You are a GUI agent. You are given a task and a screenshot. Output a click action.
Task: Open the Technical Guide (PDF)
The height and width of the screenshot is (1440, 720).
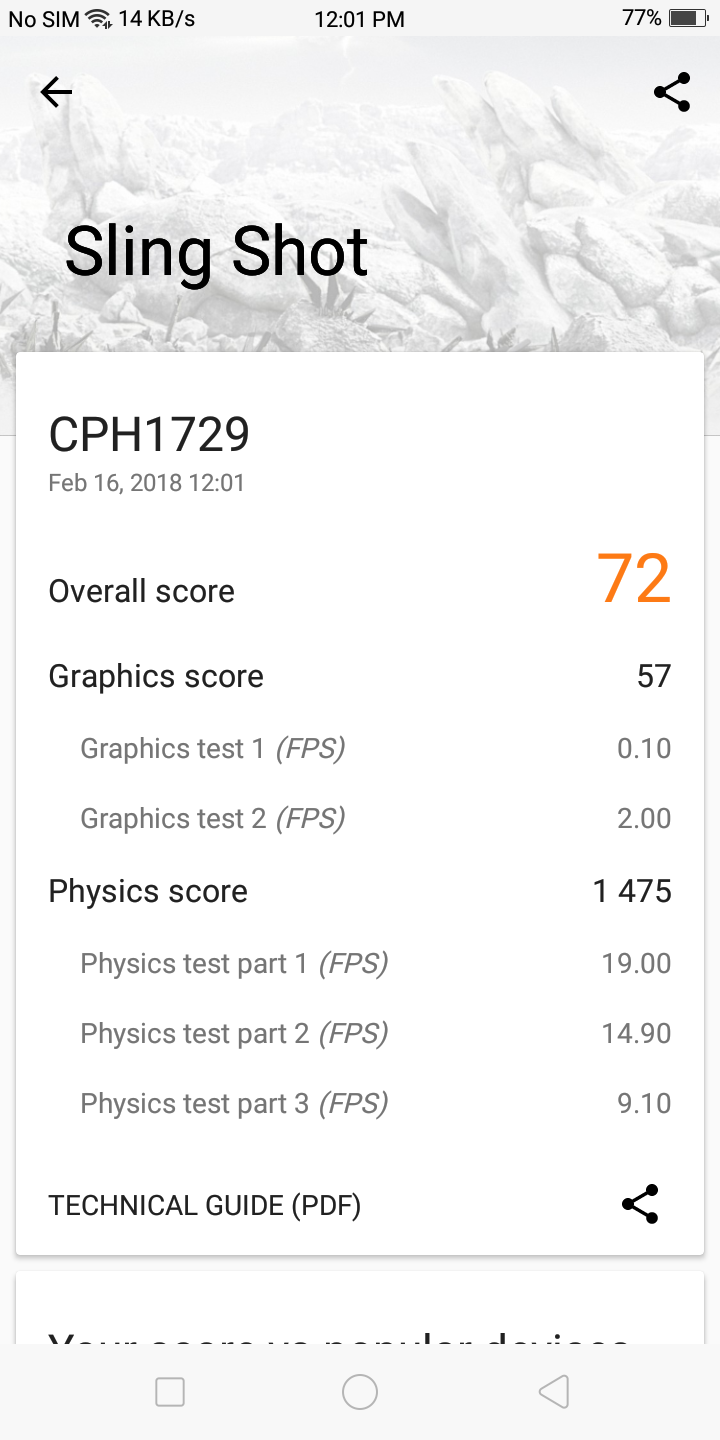(204, 1205)
